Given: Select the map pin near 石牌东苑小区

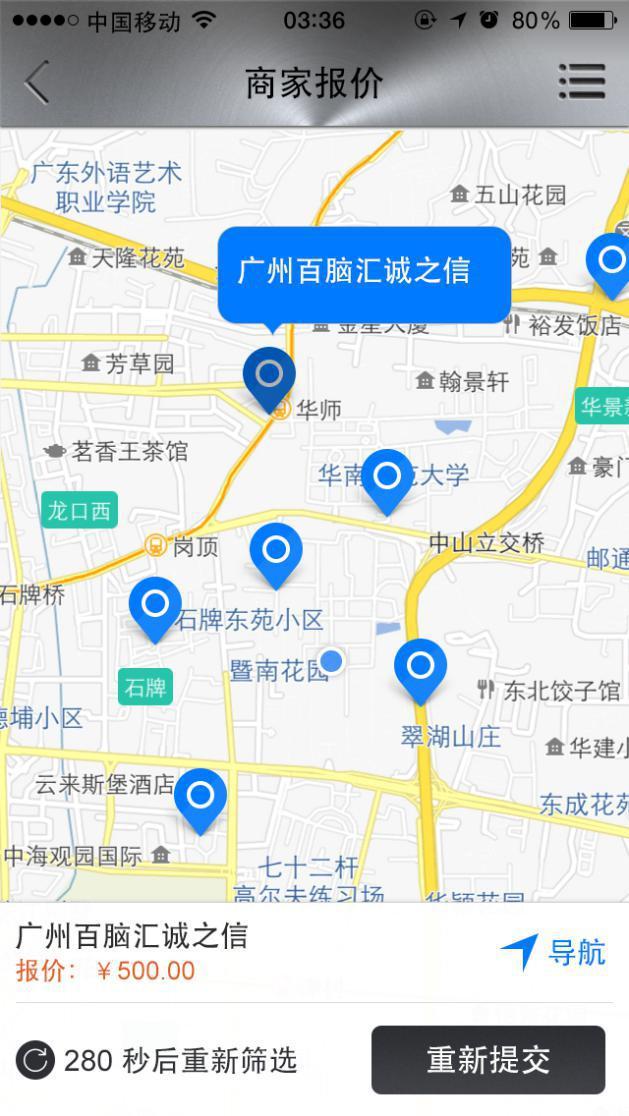Looking at the screenshot, I should point(276,552).
